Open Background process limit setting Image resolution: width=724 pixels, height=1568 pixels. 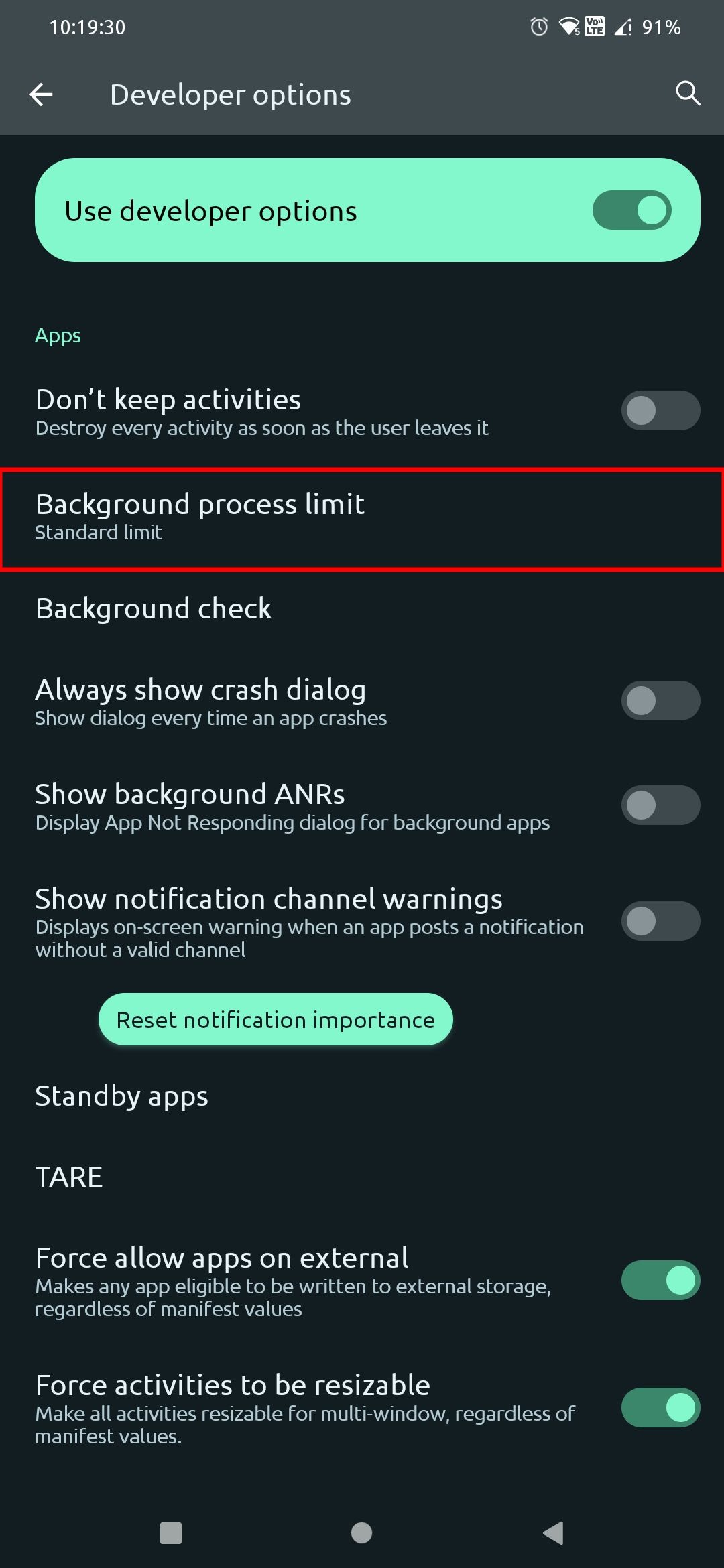click(362, 519)
